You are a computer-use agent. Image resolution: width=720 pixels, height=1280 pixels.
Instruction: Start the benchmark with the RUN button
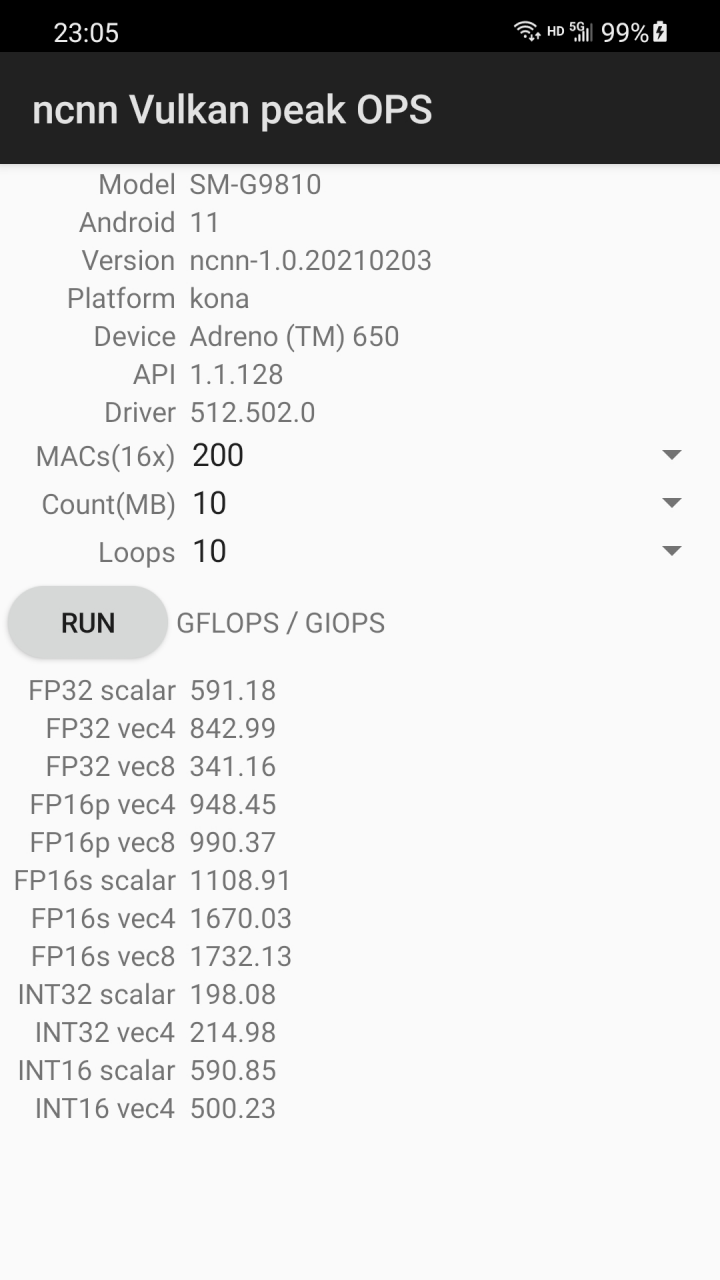pyautogui.click(x=88, y=623)
